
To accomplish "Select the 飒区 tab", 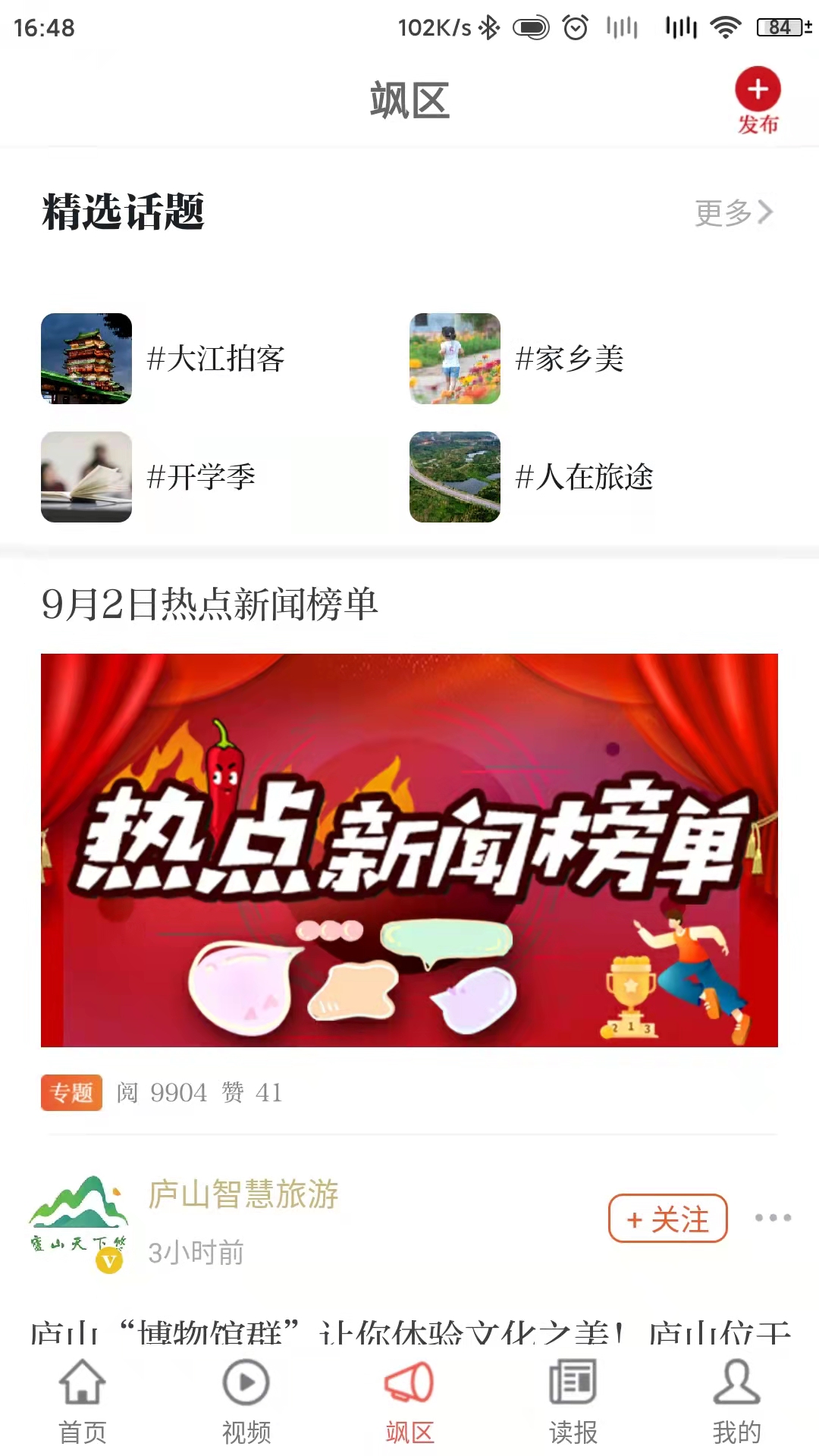I will coord(409,1401).
